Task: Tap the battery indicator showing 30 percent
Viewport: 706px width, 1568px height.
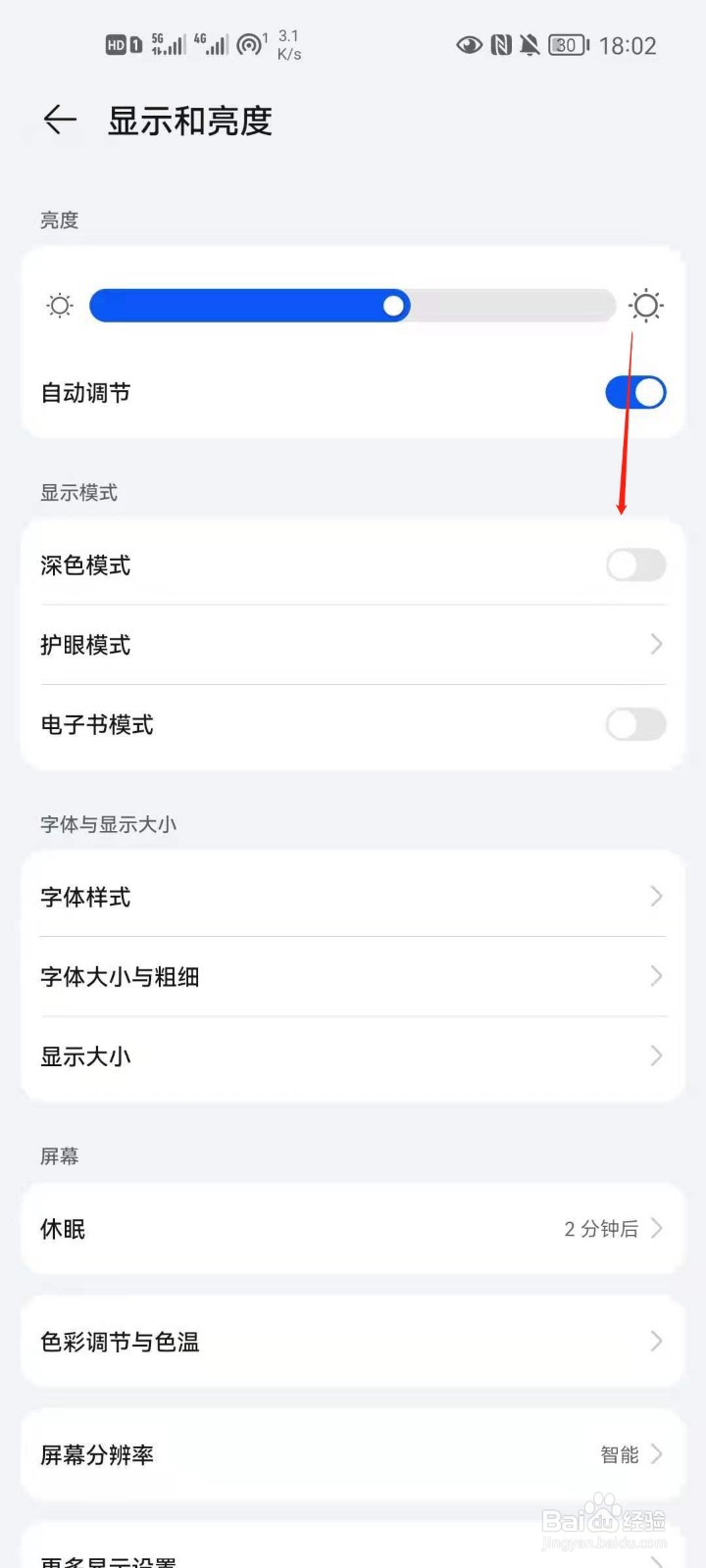Action: coord(567,44)
